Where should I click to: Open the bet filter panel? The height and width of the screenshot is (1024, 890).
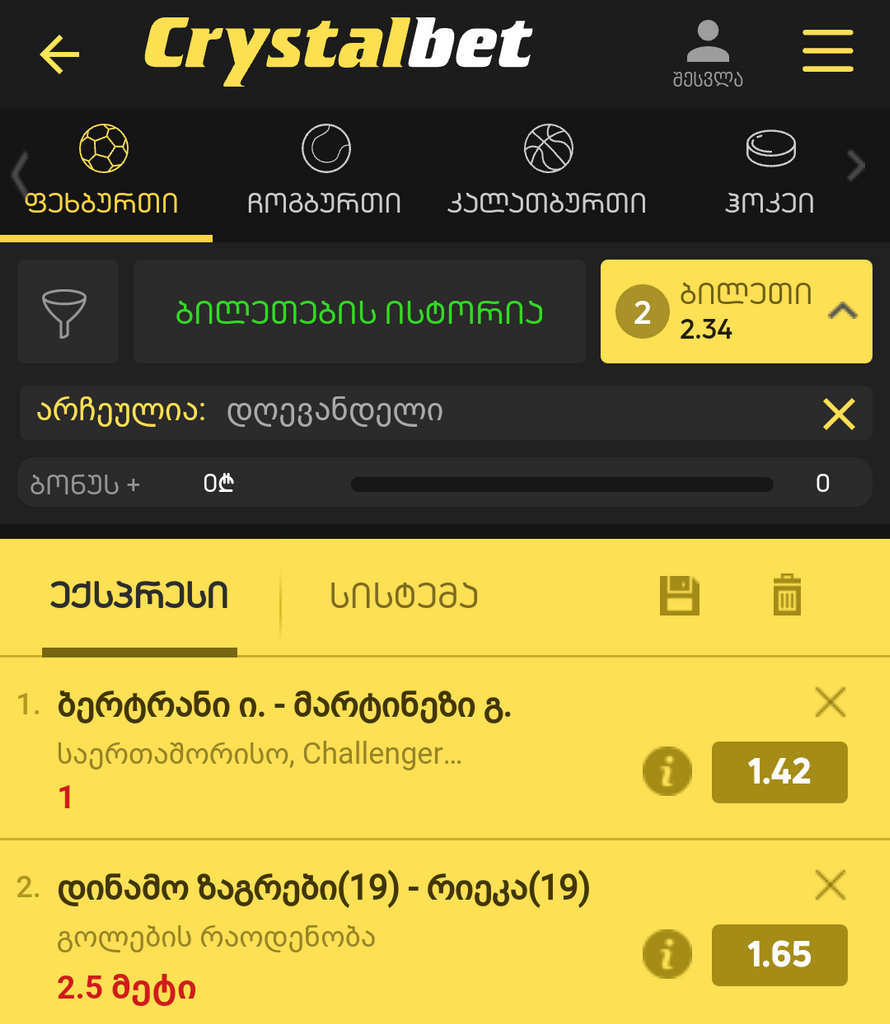pos(67,310)
